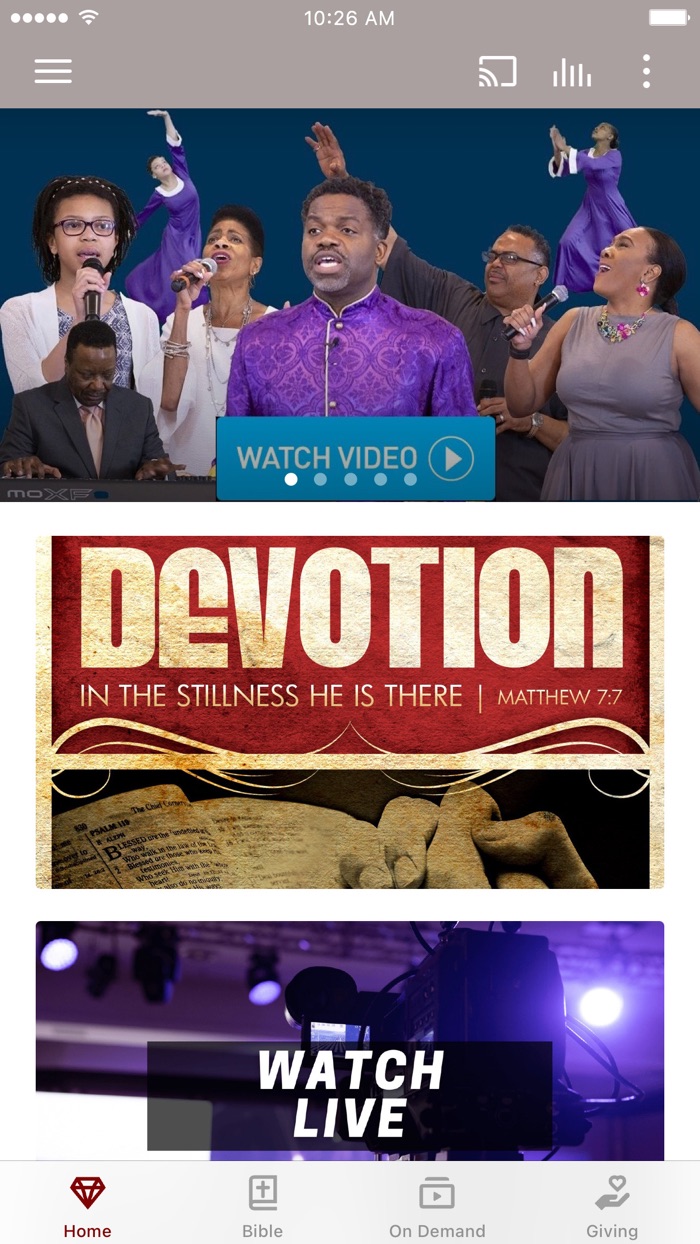The height and width of the screenshot is (1244, 700).
Task: Tap the cast to screen icon
Action: tap(497, 72)
